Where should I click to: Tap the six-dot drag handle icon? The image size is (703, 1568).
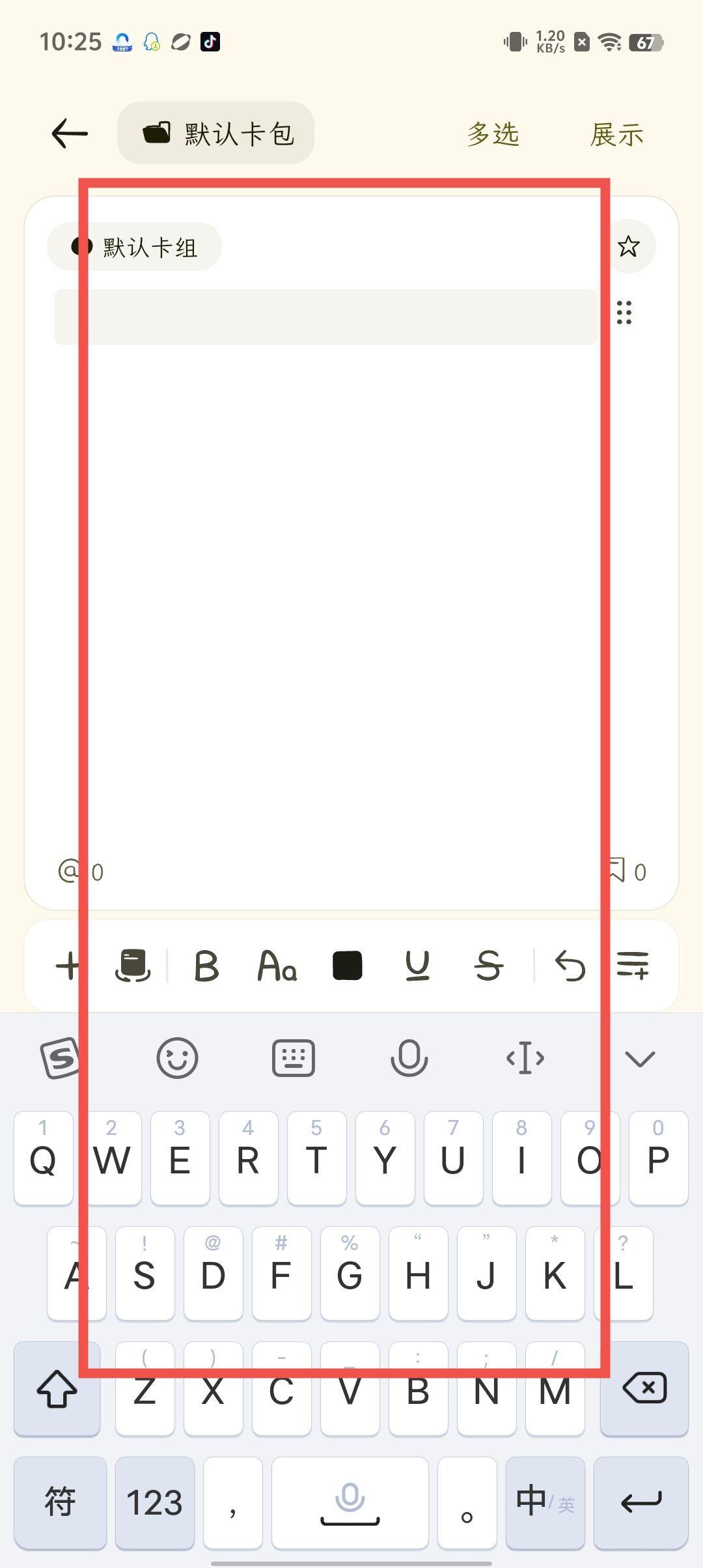(624, 313)
